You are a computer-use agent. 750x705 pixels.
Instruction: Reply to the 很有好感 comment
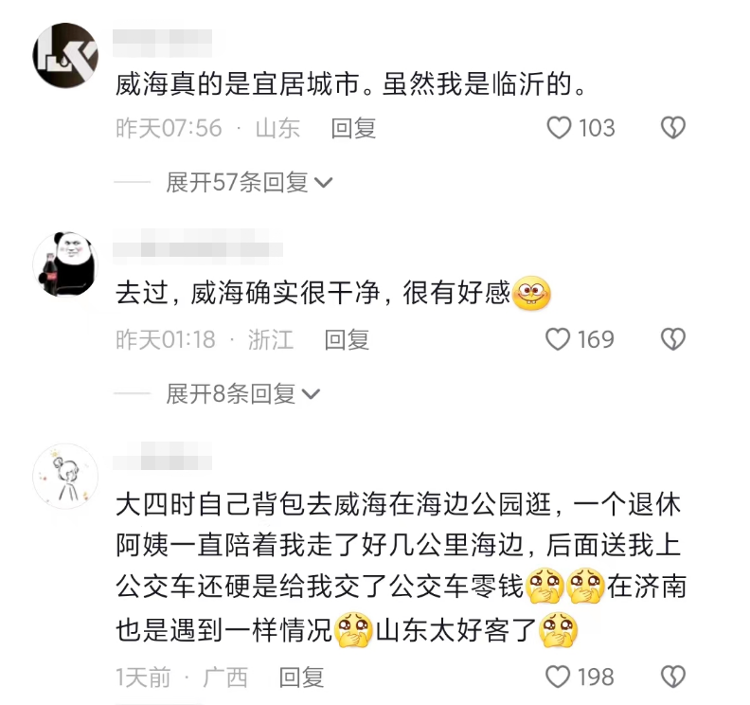coord(347,340)
